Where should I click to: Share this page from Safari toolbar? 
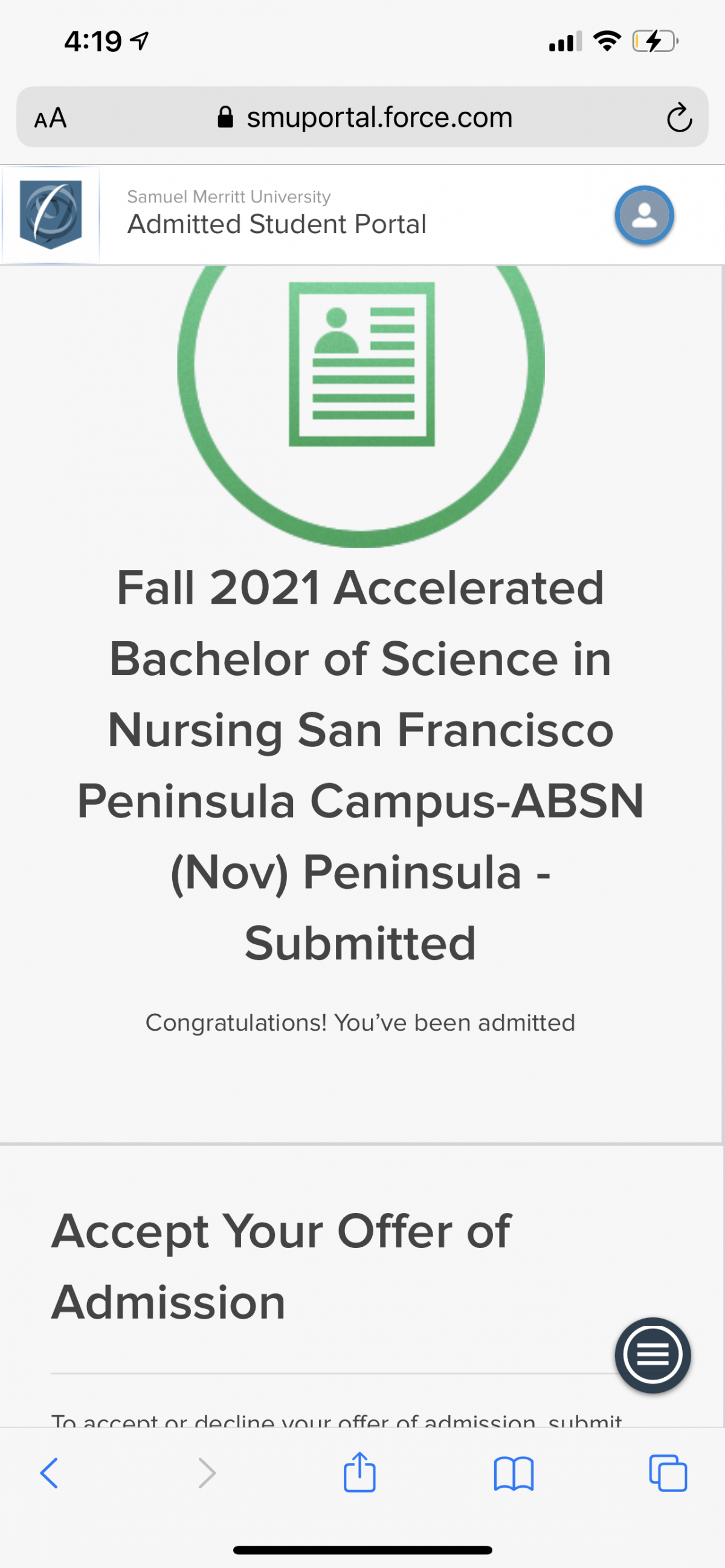tap(359, 1472)
